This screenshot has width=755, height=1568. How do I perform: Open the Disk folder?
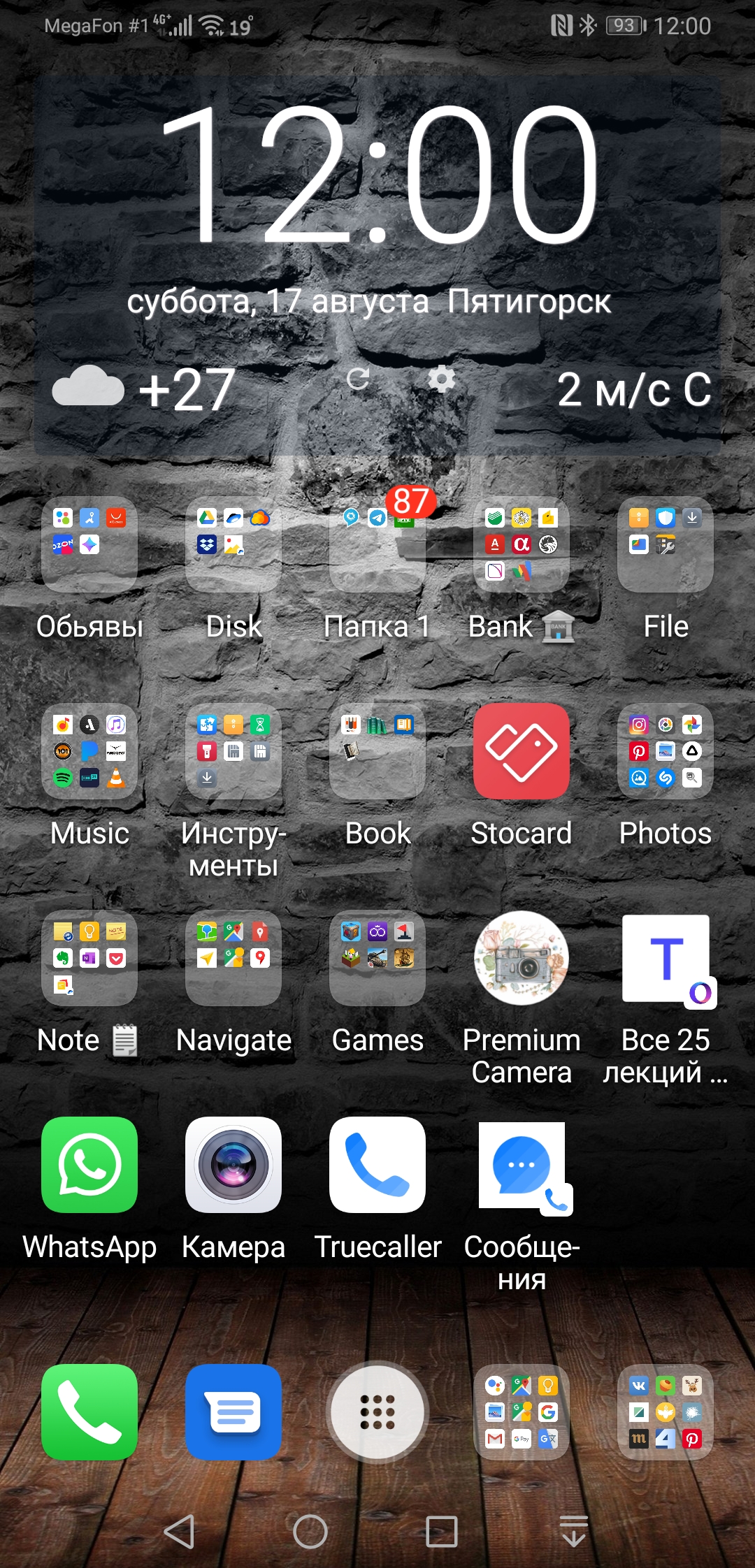click(233, 544)
